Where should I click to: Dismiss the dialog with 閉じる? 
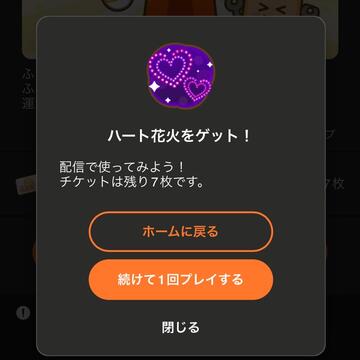[x=181, y=327]
